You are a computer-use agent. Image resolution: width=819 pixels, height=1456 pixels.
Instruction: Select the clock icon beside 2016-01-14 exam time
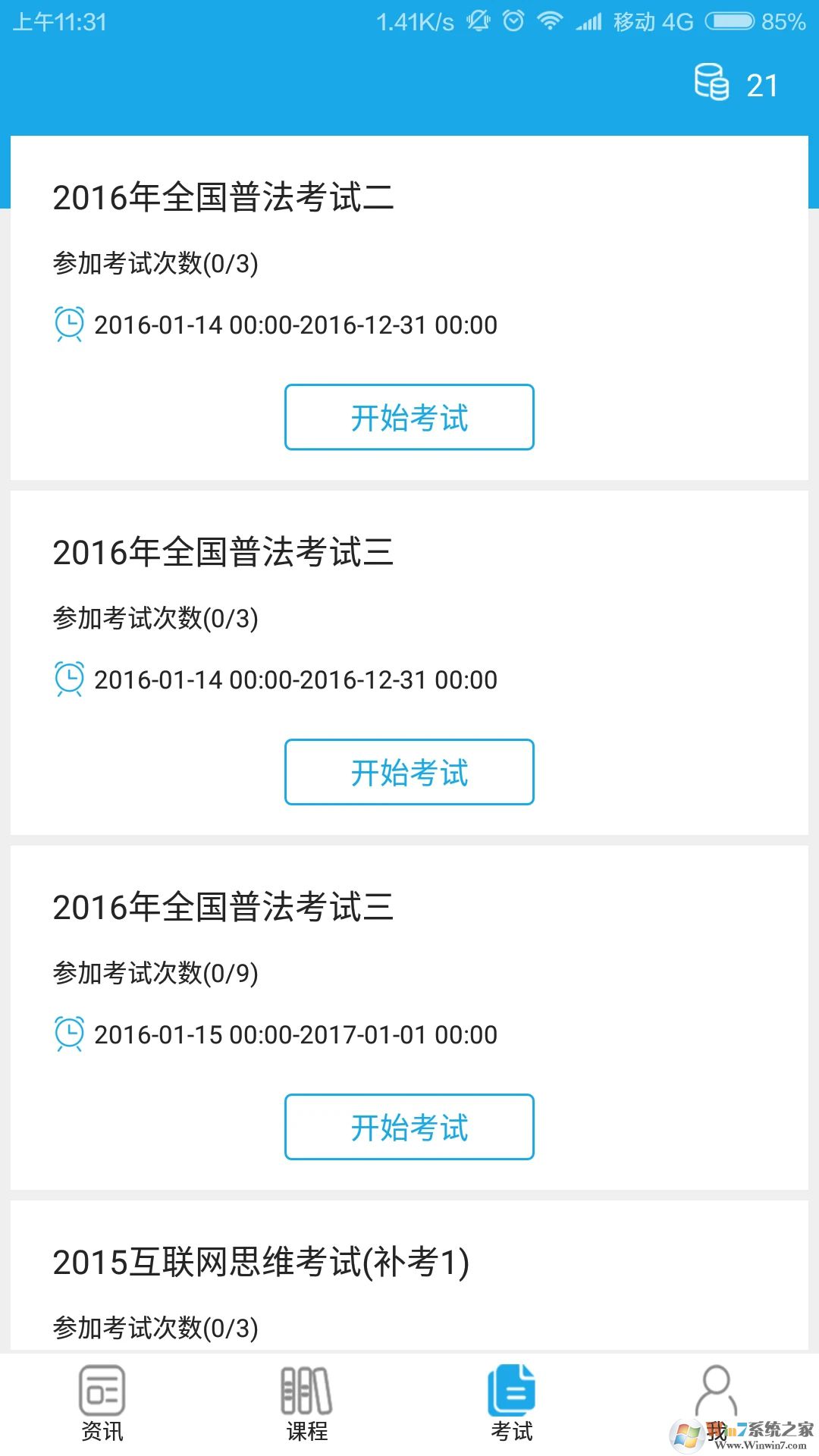click(67, 679)
